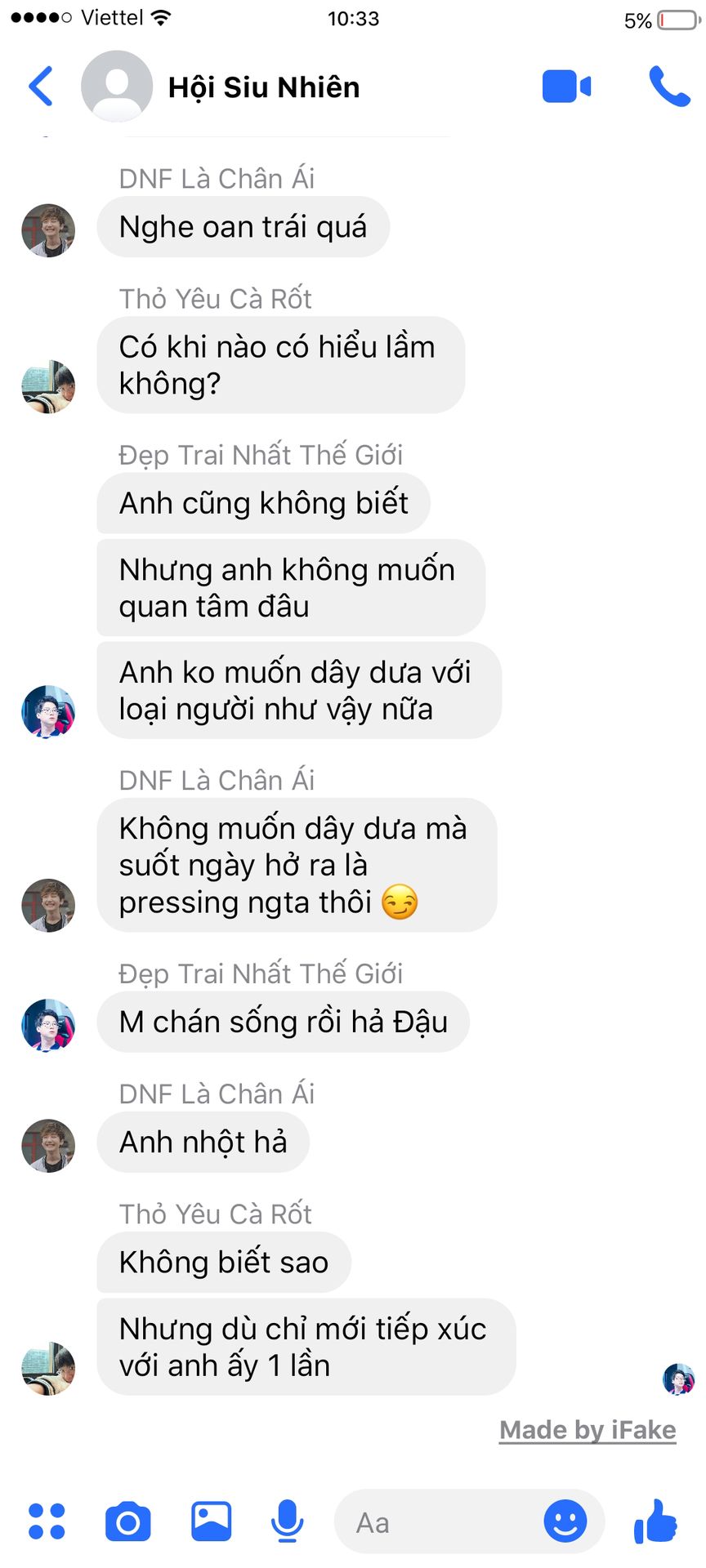Open the photo gallery picker
Image resolution: width=706 pixels, height=1568 pixels.
(x=211, y=1521)
